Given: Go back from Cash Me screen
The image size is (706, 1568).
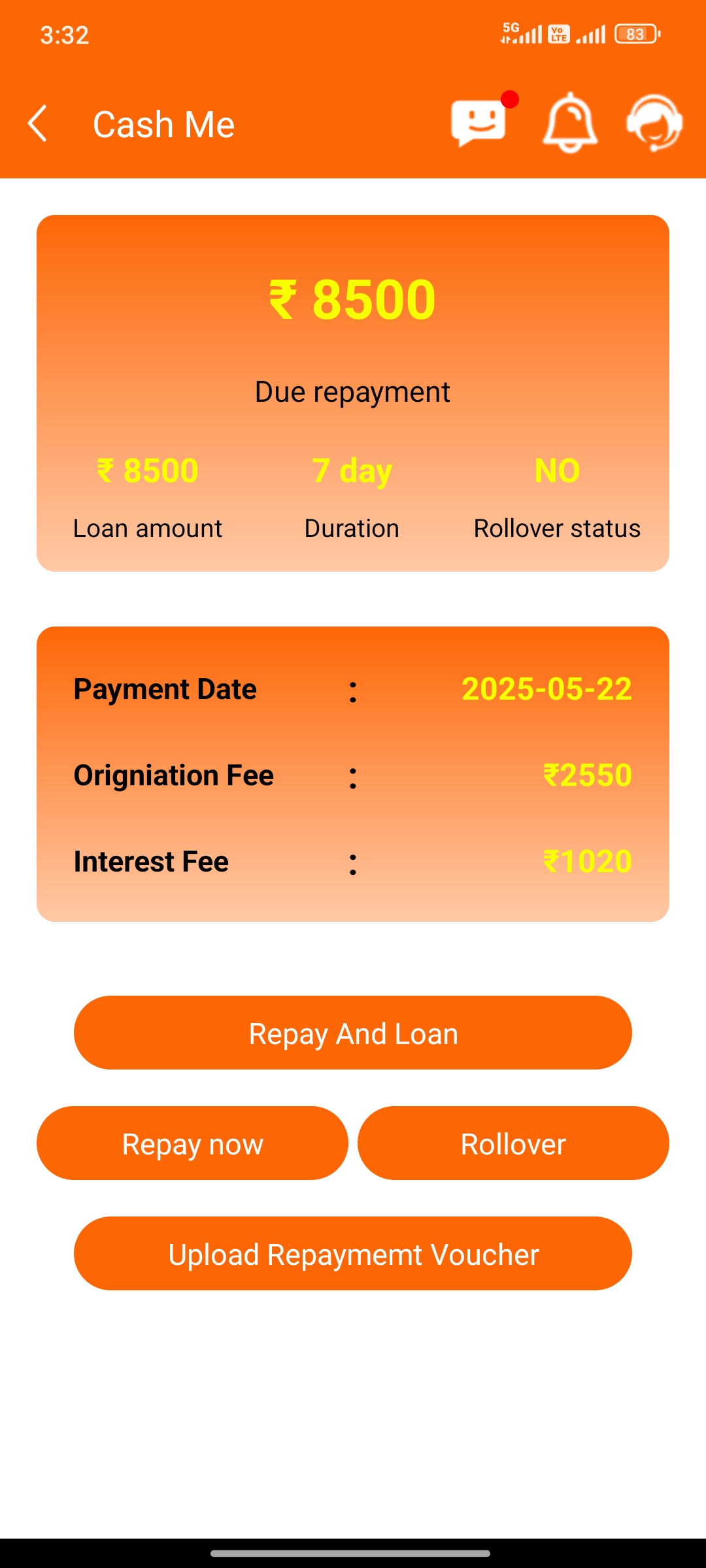Looking at the screenshot, I should click(38, 123).
